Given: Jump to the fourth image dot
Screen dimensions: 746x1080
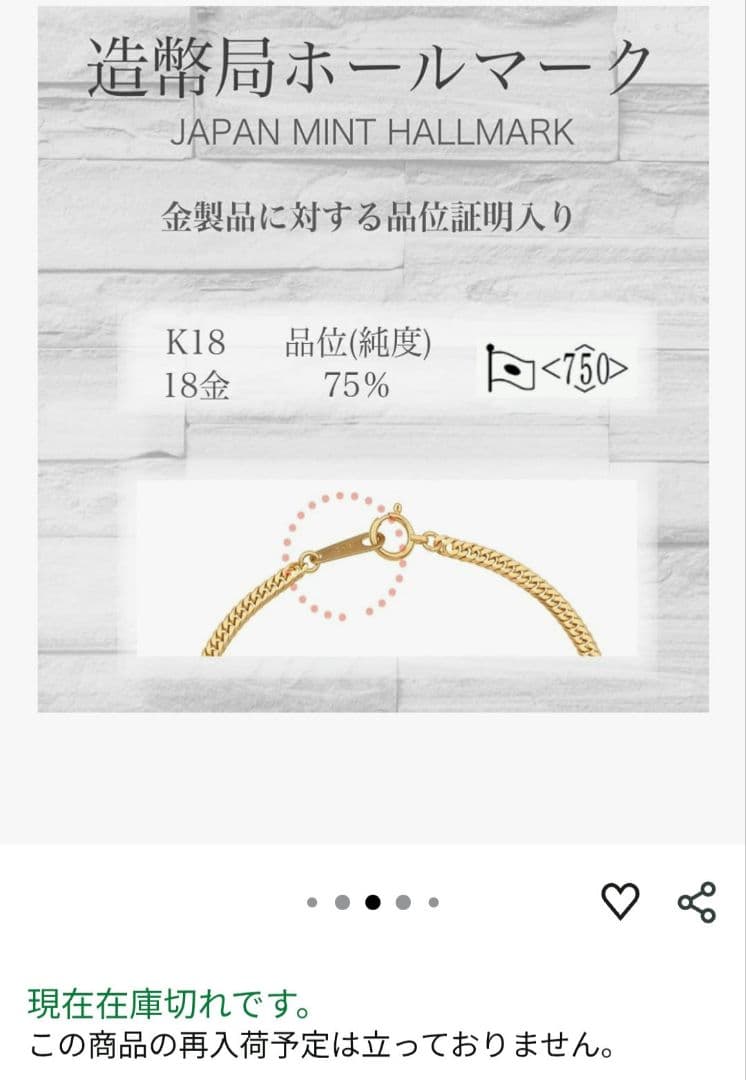Looking at the screenshot, I should click(401, 900).
